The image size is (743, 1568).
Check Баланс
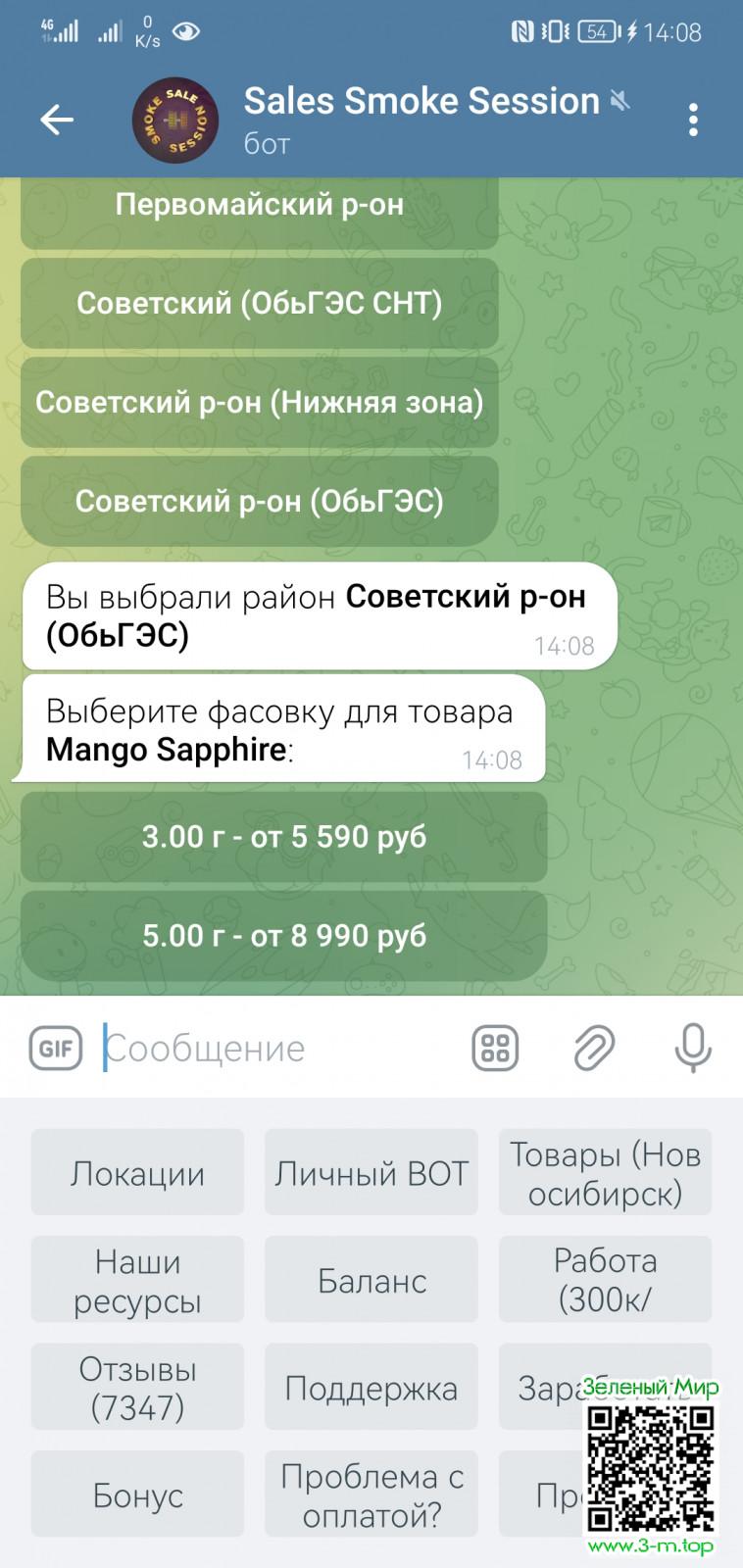pyautogui.click(x=371, y=1281)
